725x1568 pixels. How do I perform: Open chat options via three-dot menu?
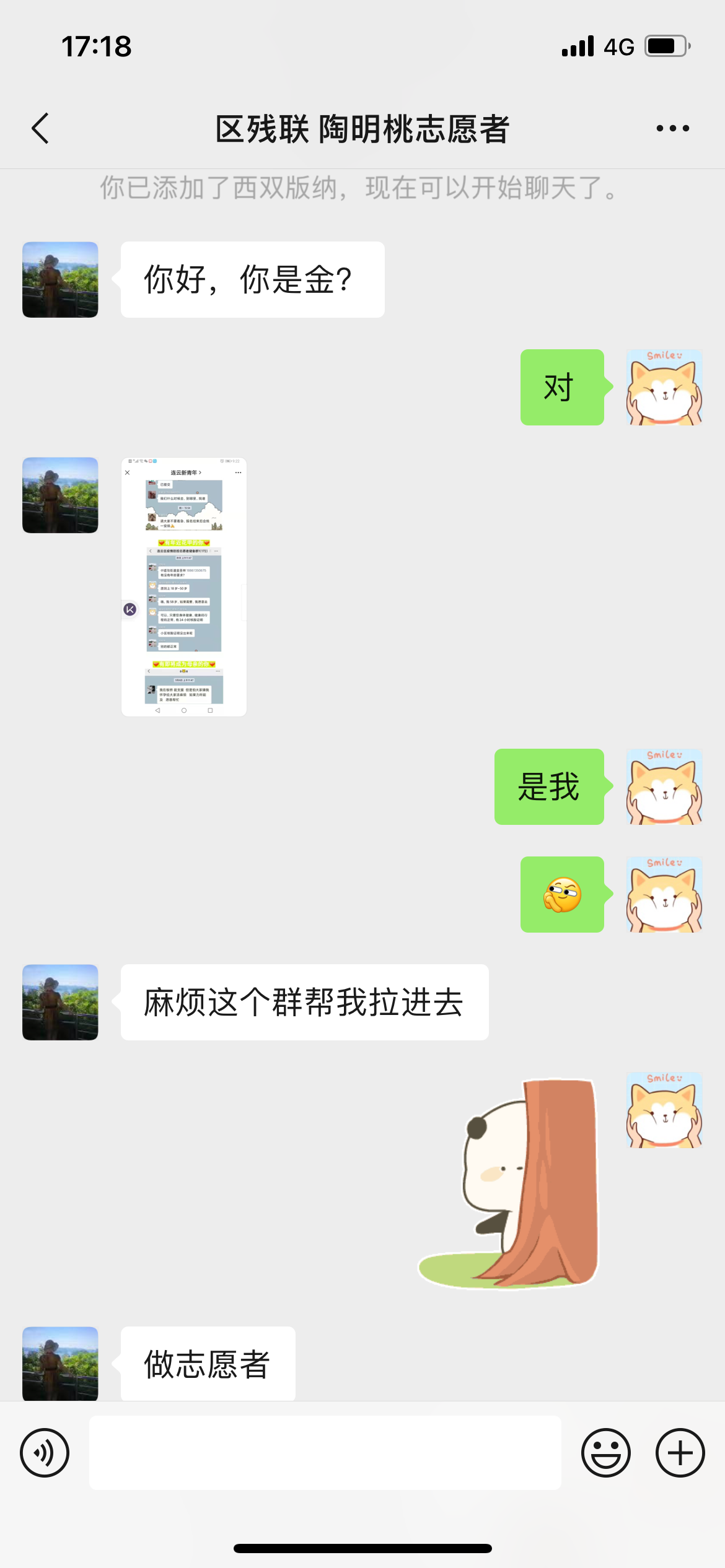[672, 128]
